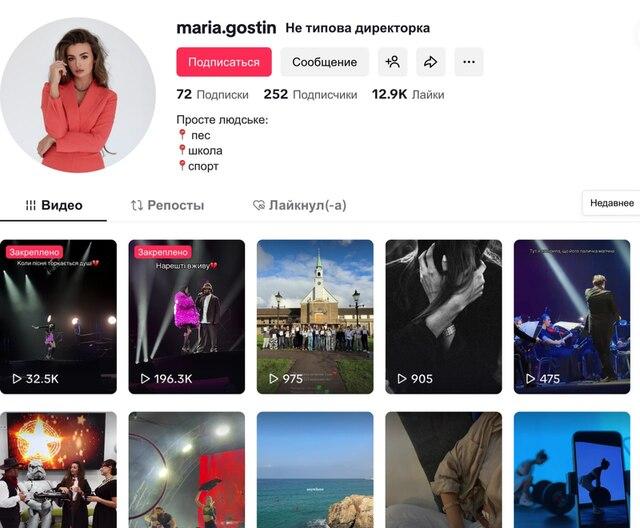
Task: Share this profile via arrow icon
Action: (x=431, y=62)
